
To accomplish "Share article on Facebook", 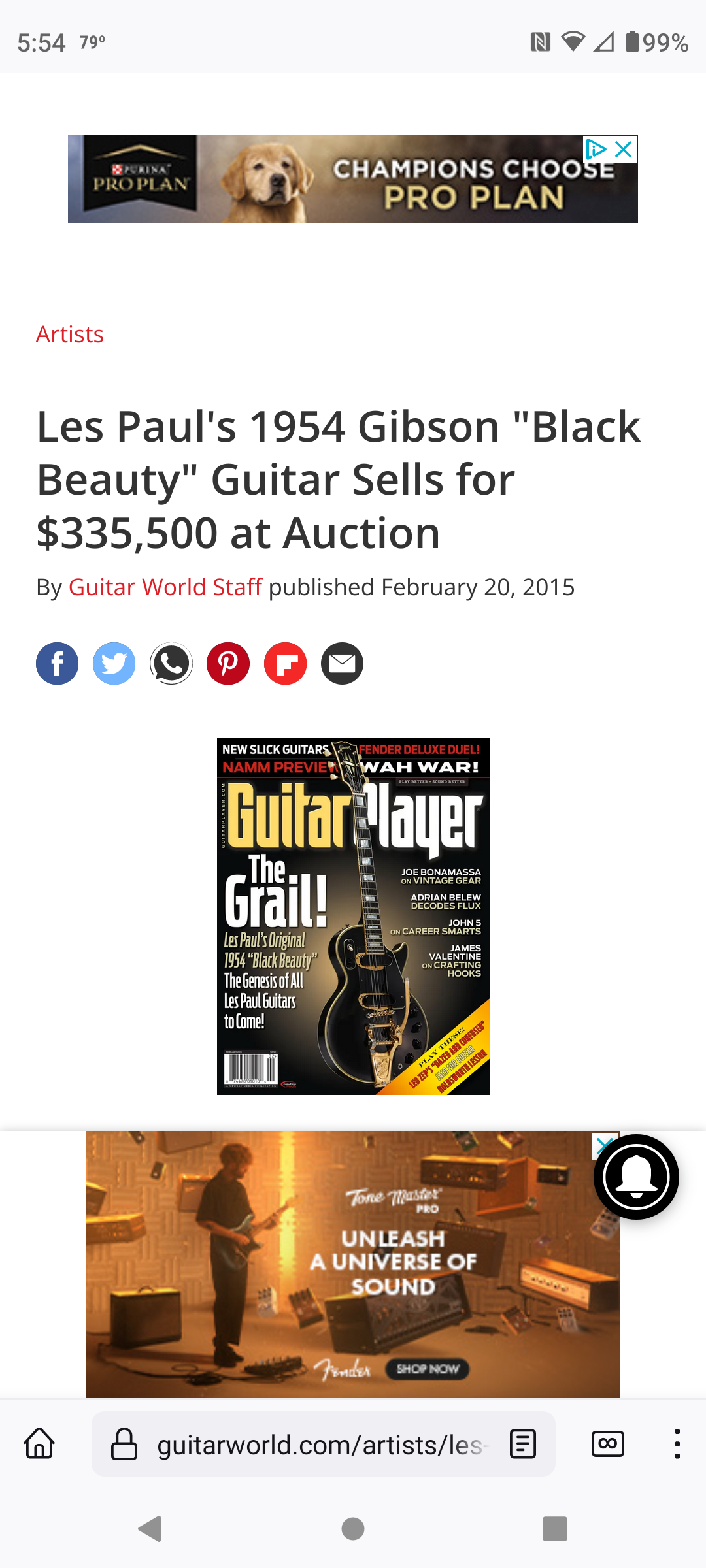I will [x=58, y=664].
